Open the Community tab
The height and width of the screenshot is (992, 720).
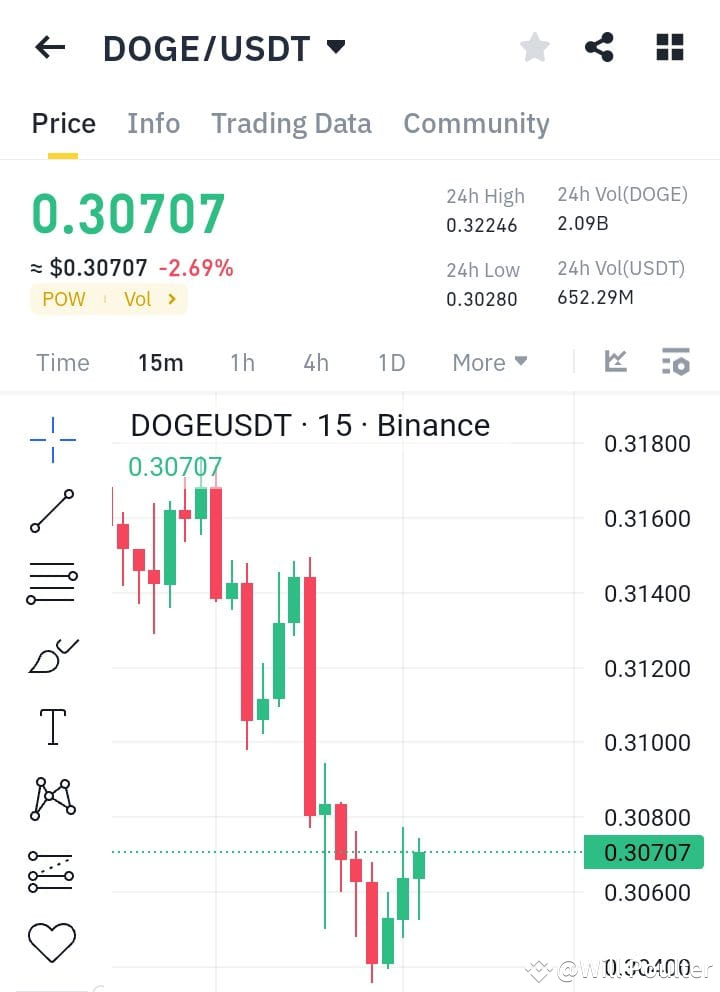tap(476, 123)
